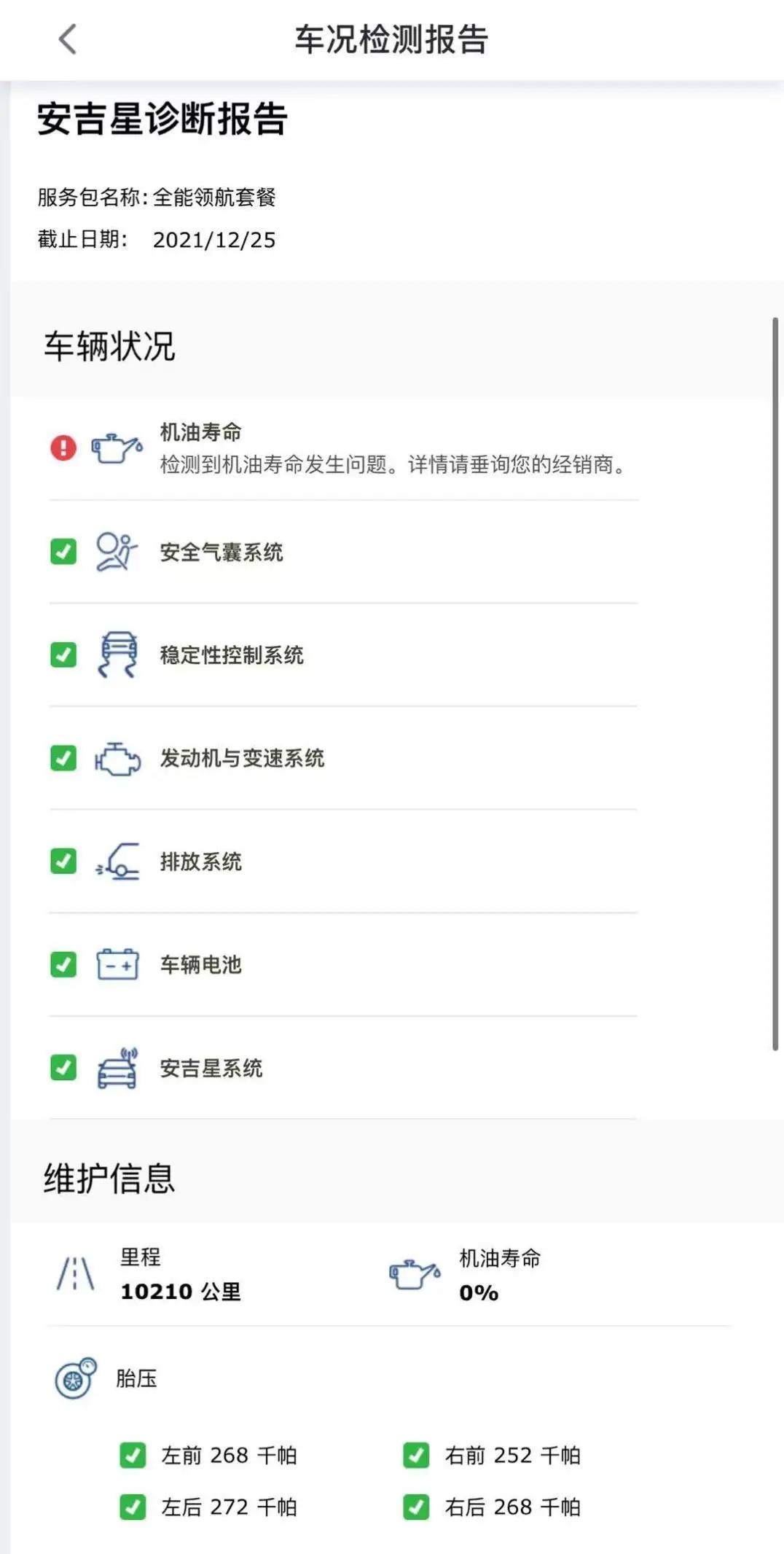This screenshot has height=1554, width=784.
Task: Select the exhaust emission system icon
Action: click(x=117, y=862)
